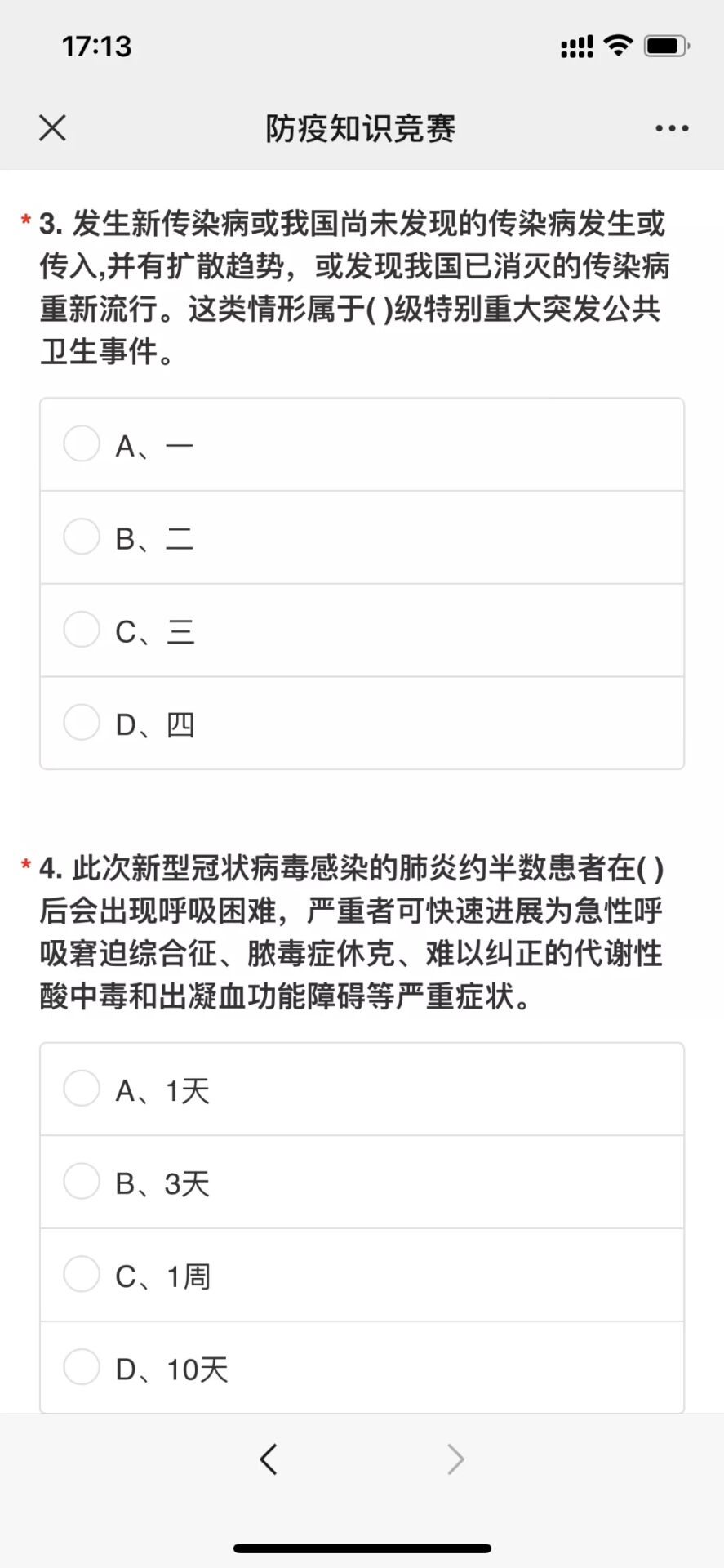Select A、1天 for question 4
This screenshot has width=724, height=1568.
pyautogui.click(x=82, y=1089)
